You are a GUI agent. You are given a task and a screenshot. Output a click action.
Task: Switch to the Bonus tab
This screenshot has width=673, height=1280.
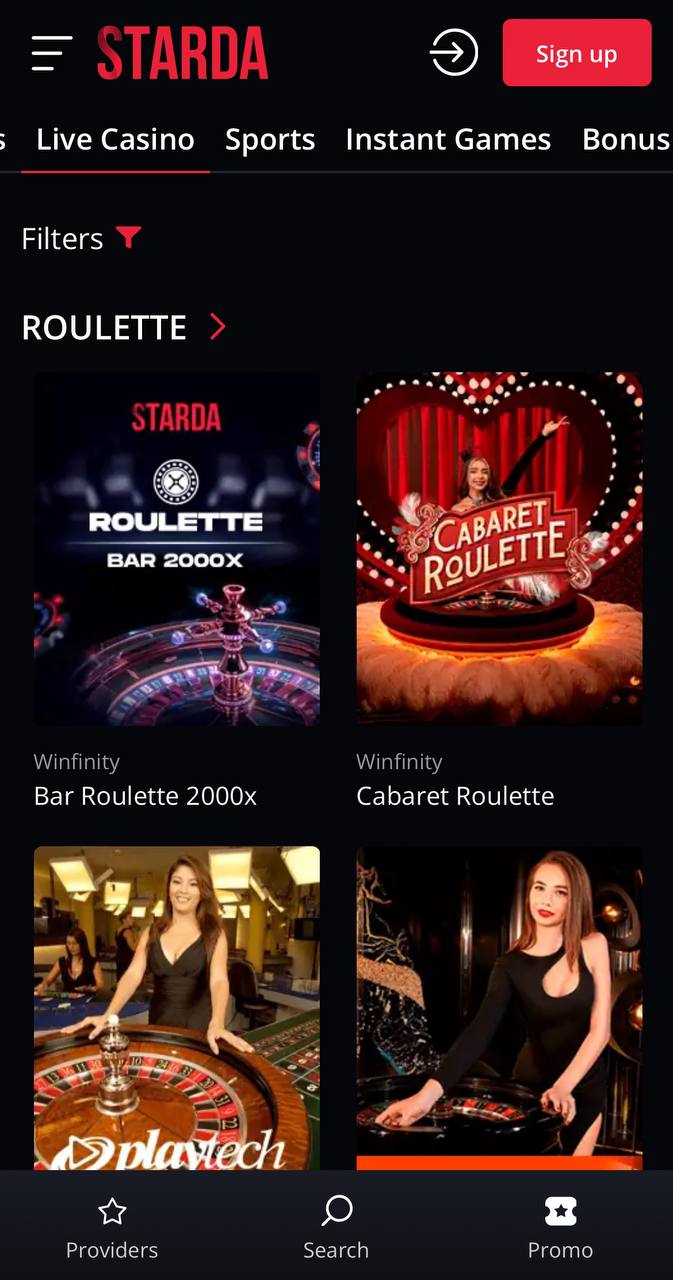(x=627, y=139)
